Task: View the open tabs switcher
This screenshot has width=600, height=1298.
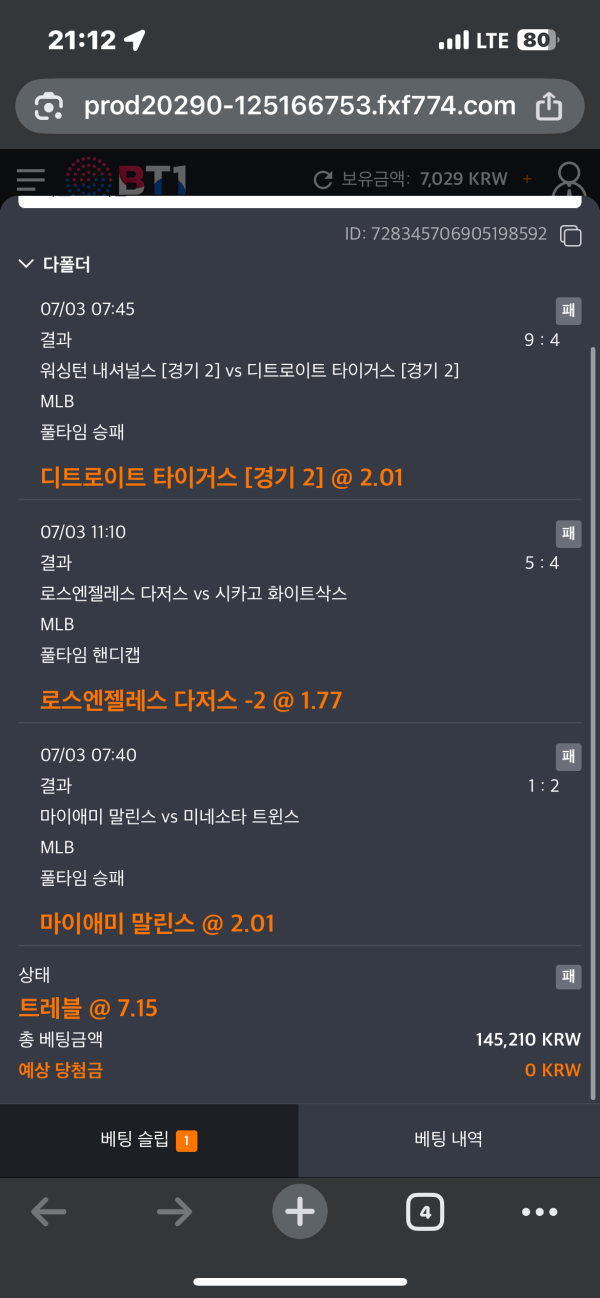Action: point(425,1212)
